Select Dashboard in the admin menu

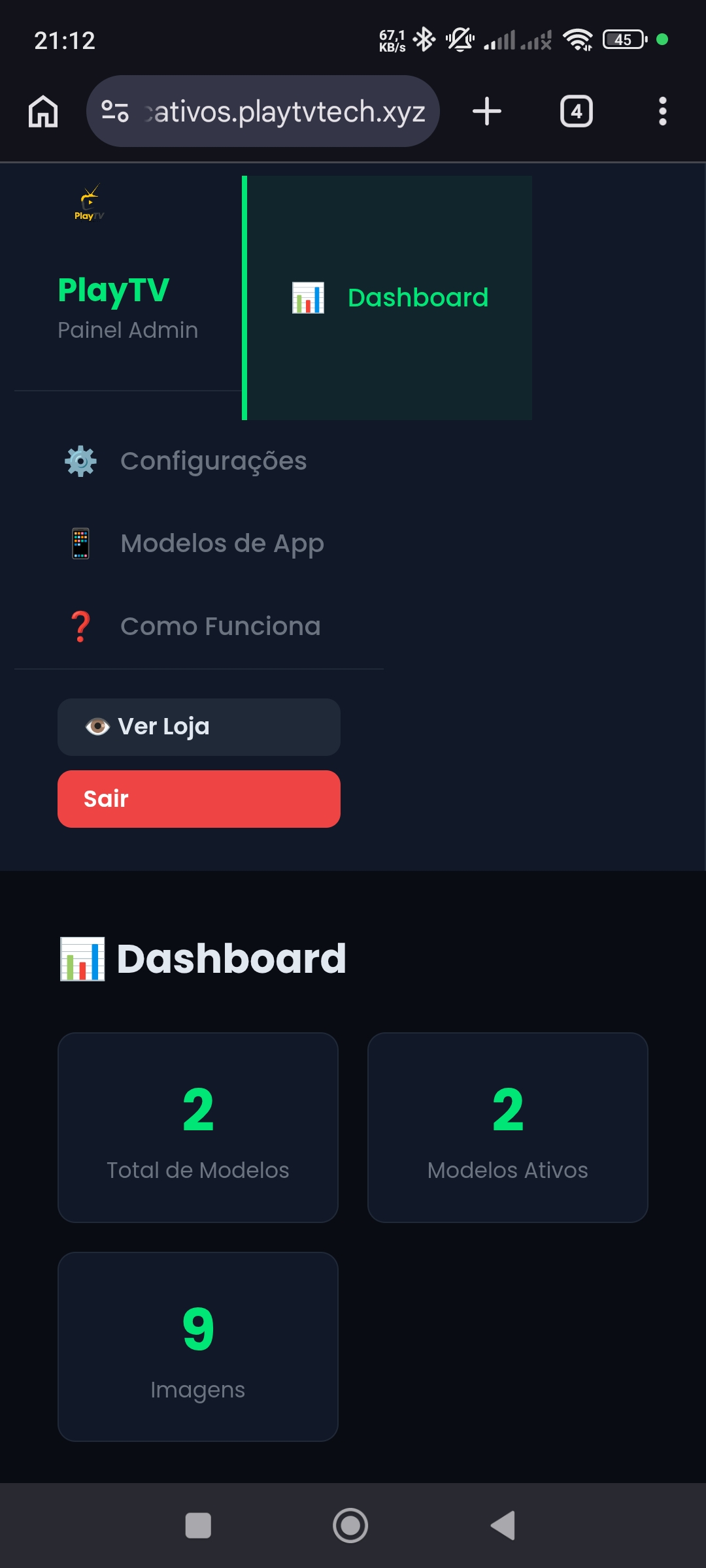(x=390, y=298)
